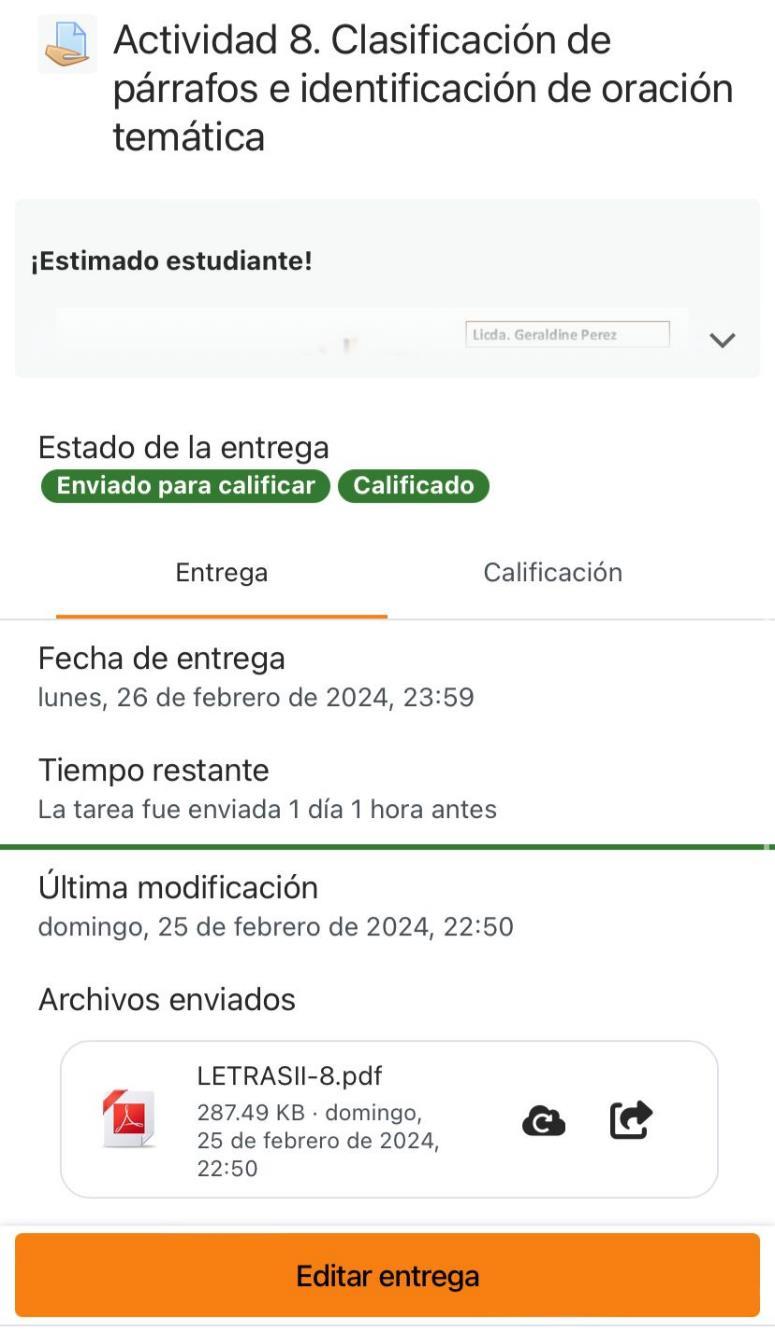Switch to the Calificación tab
775x1330 pixels.
(x=552, y=573)
